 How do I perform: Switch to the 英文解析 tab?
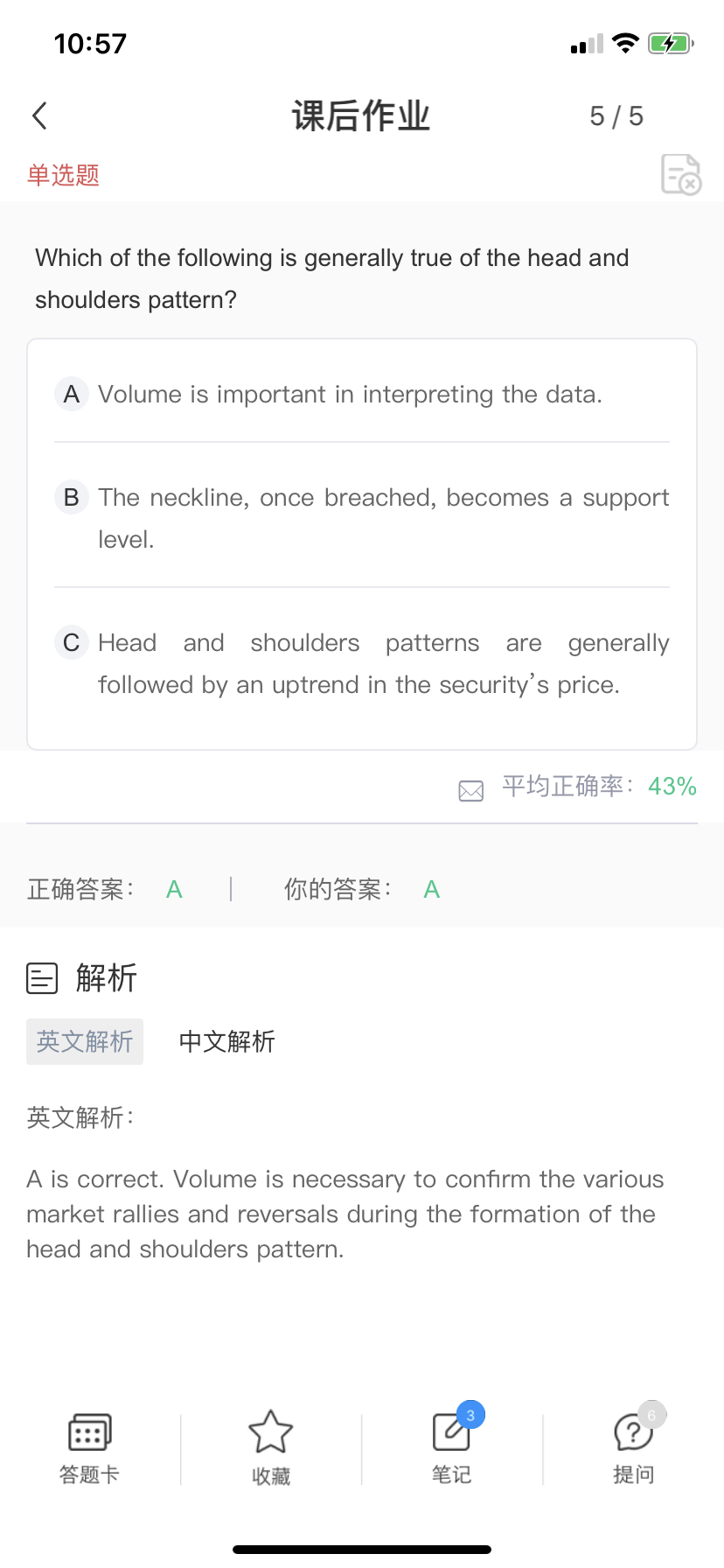pos(85,1041)
